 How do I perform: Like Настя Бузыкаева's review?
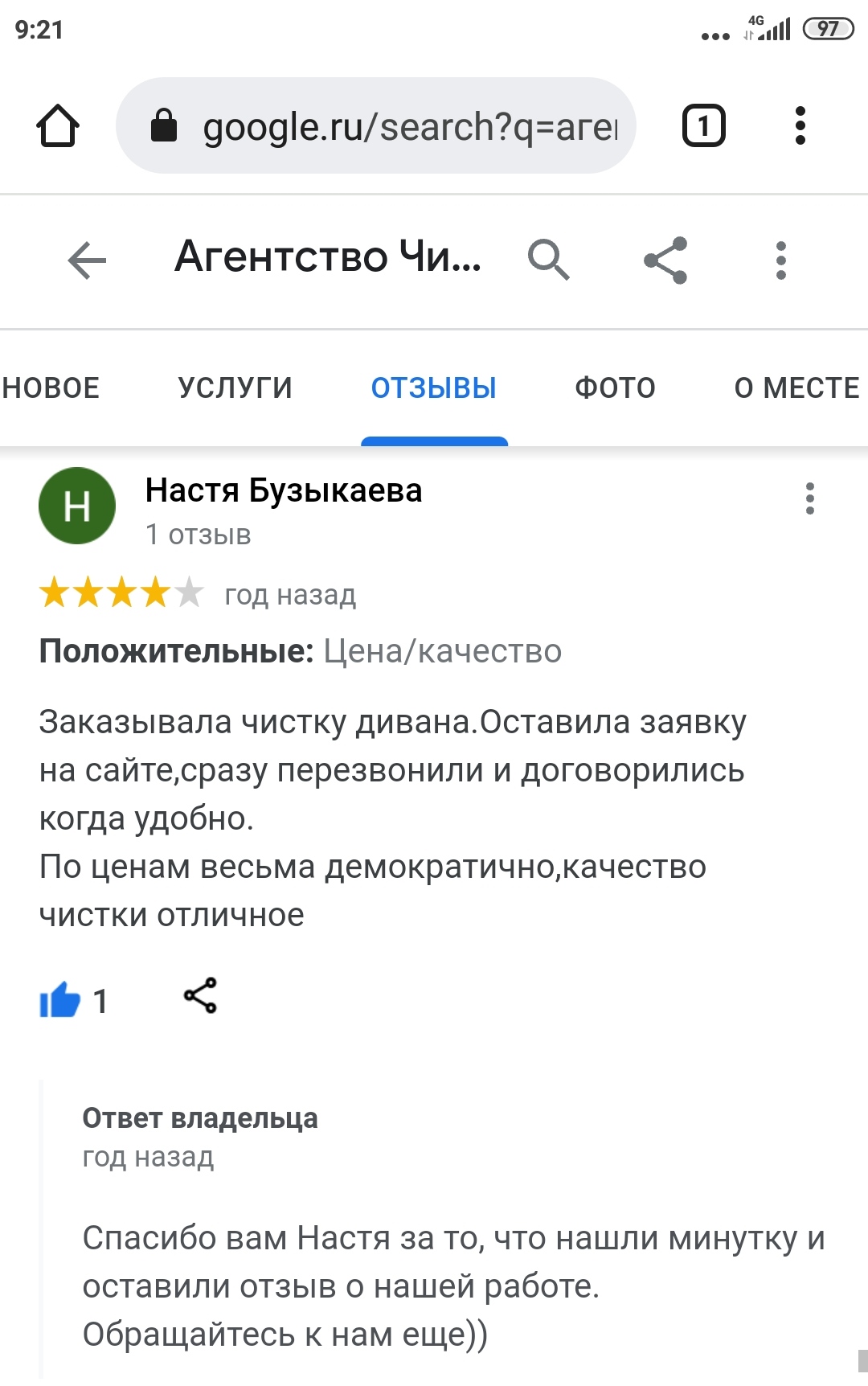tap(61, 1001)
